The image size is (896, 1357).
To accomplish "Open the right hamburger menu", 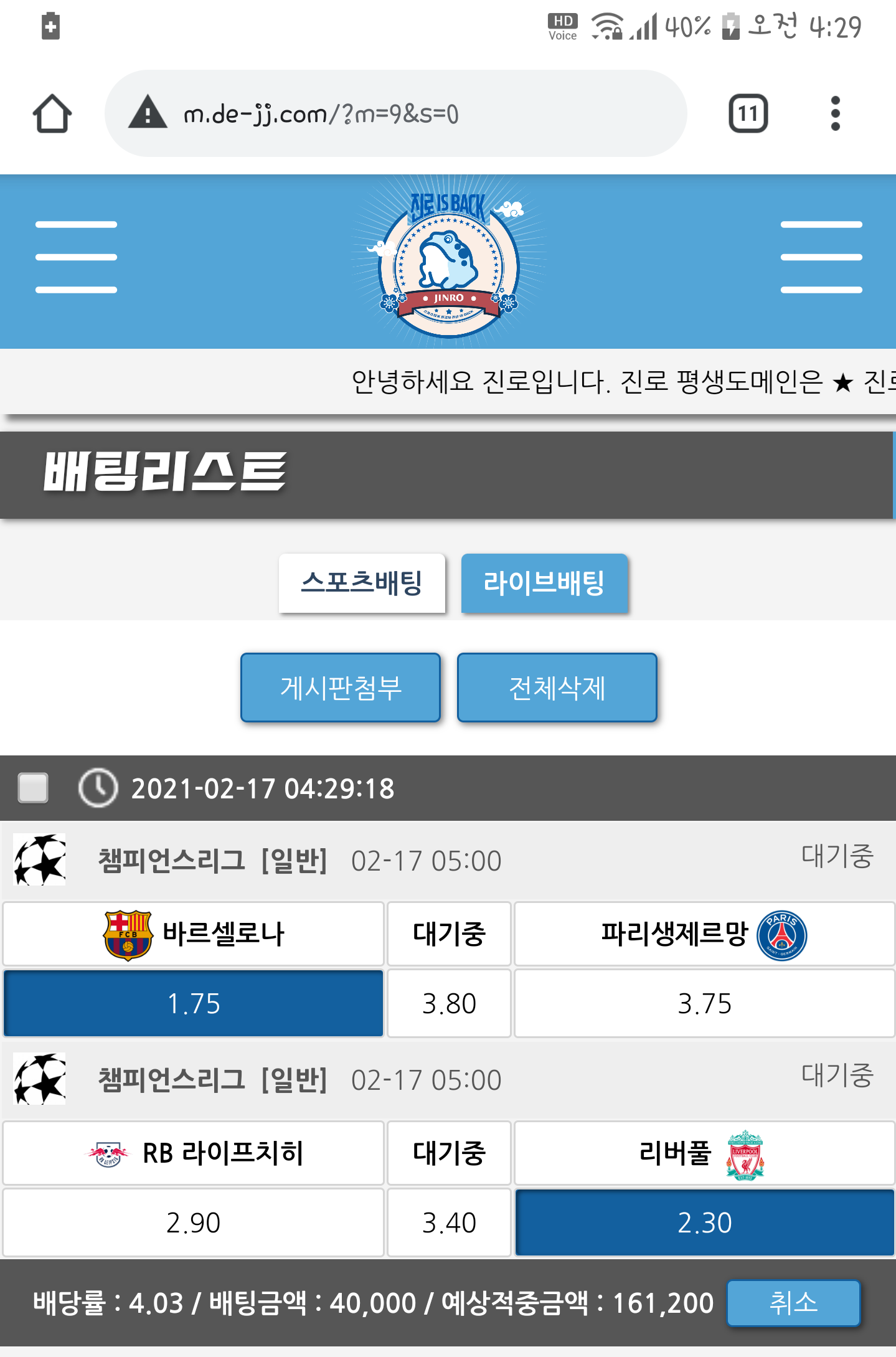I will (821, 257).
